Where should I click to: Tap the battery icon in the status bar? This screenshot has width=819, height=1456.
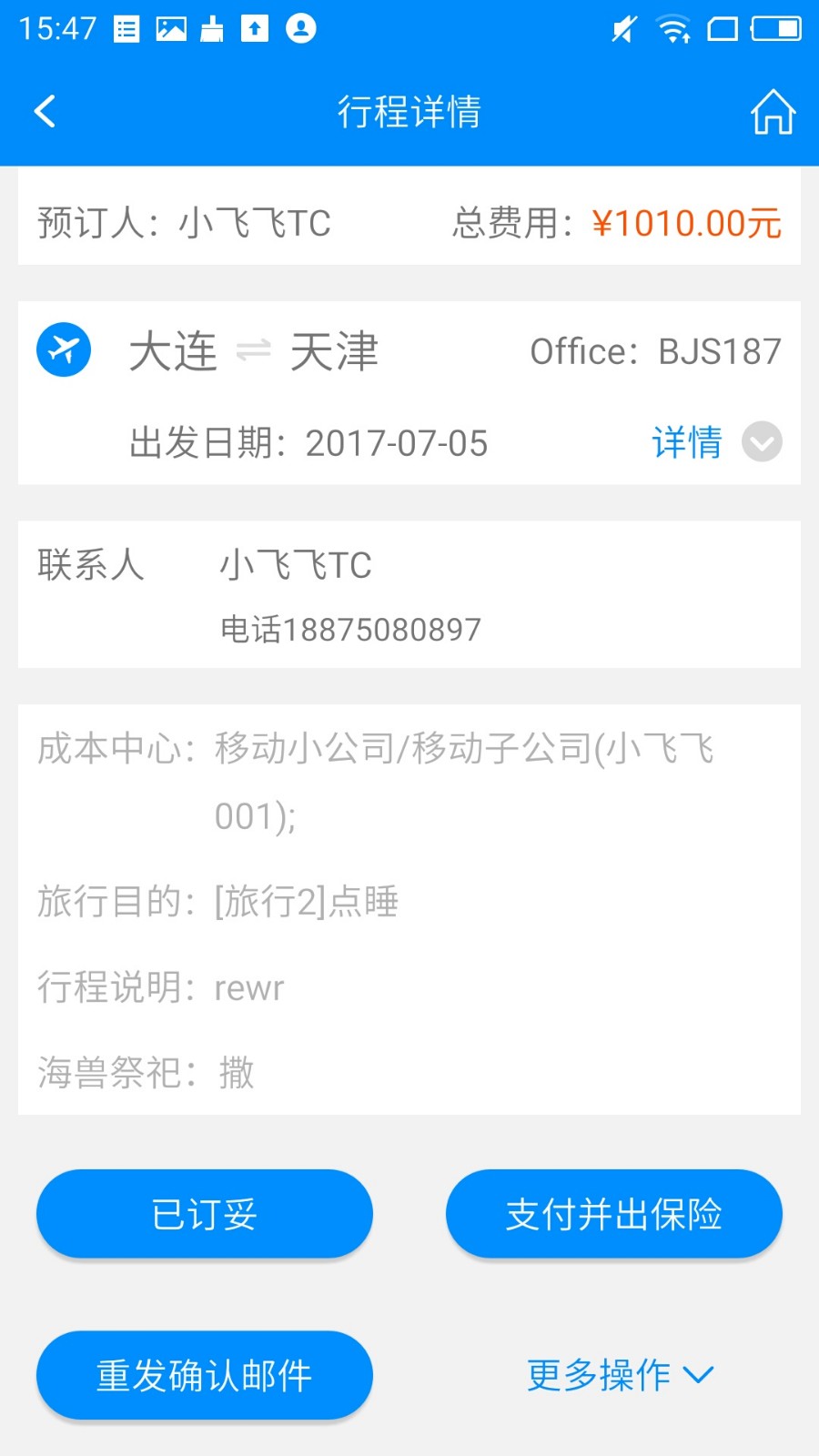[774, 29]
